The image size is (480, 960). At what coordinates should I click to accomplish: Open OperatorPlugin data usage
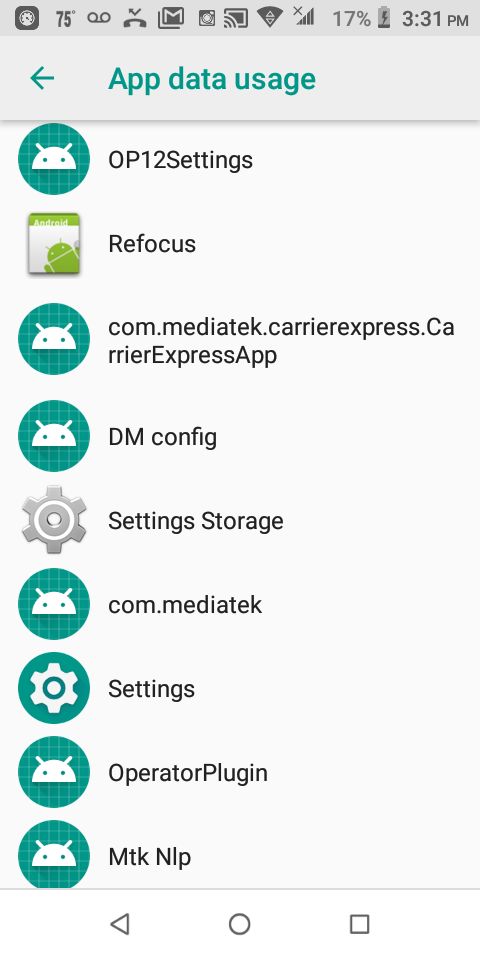240,773
